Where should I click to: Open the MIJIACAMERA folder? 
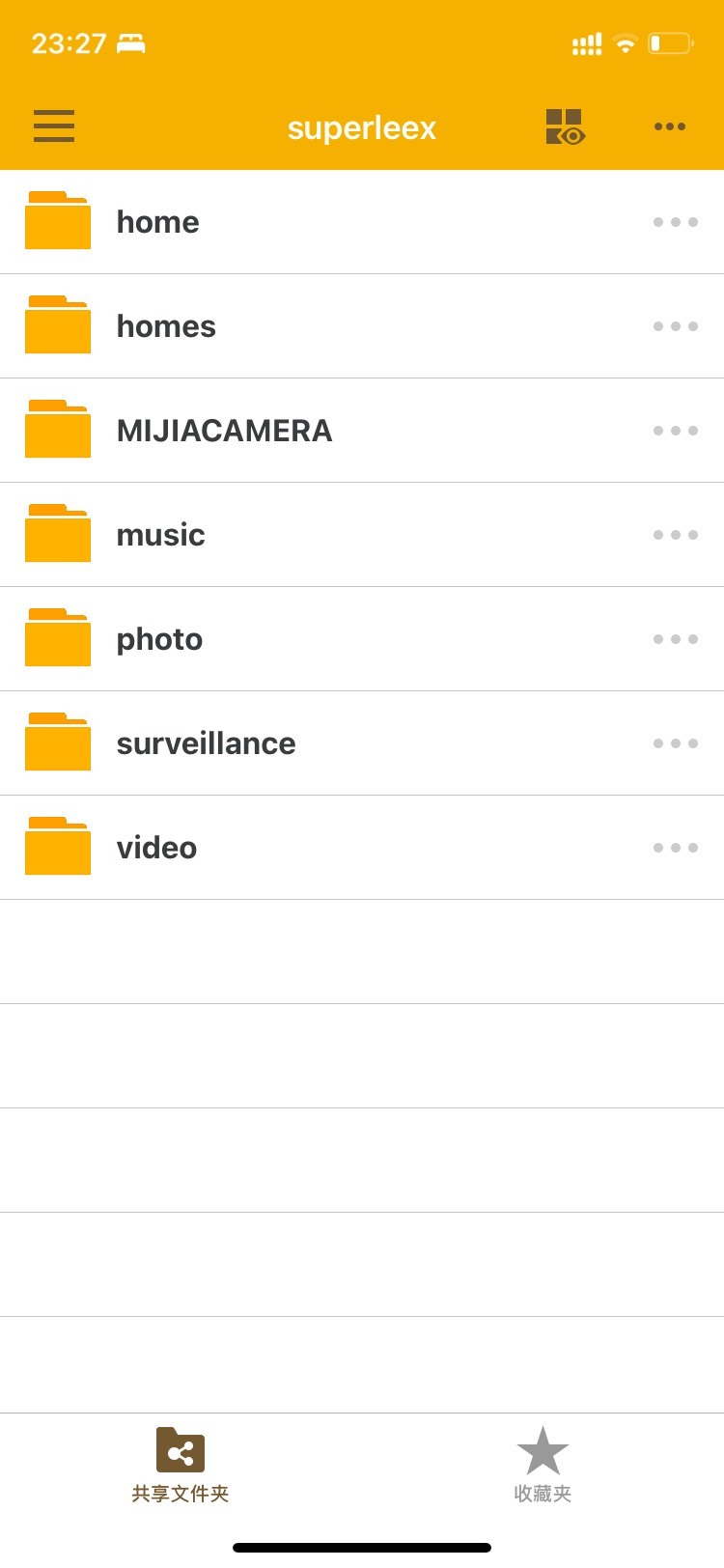[x=362, y=431]
